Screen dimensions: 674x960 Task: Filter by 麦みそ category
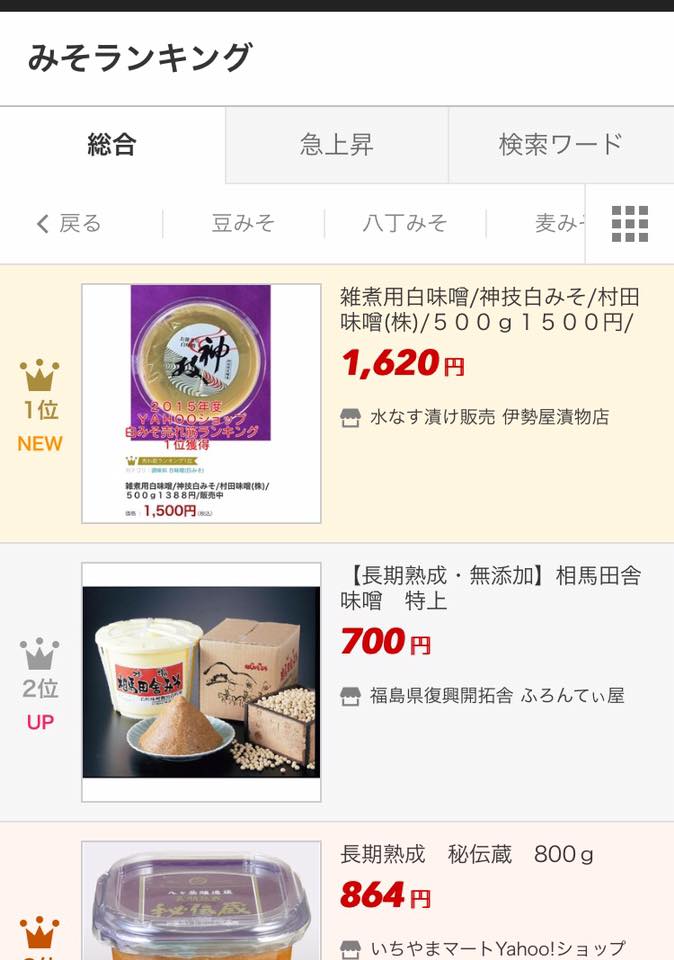tap(559, 223)
